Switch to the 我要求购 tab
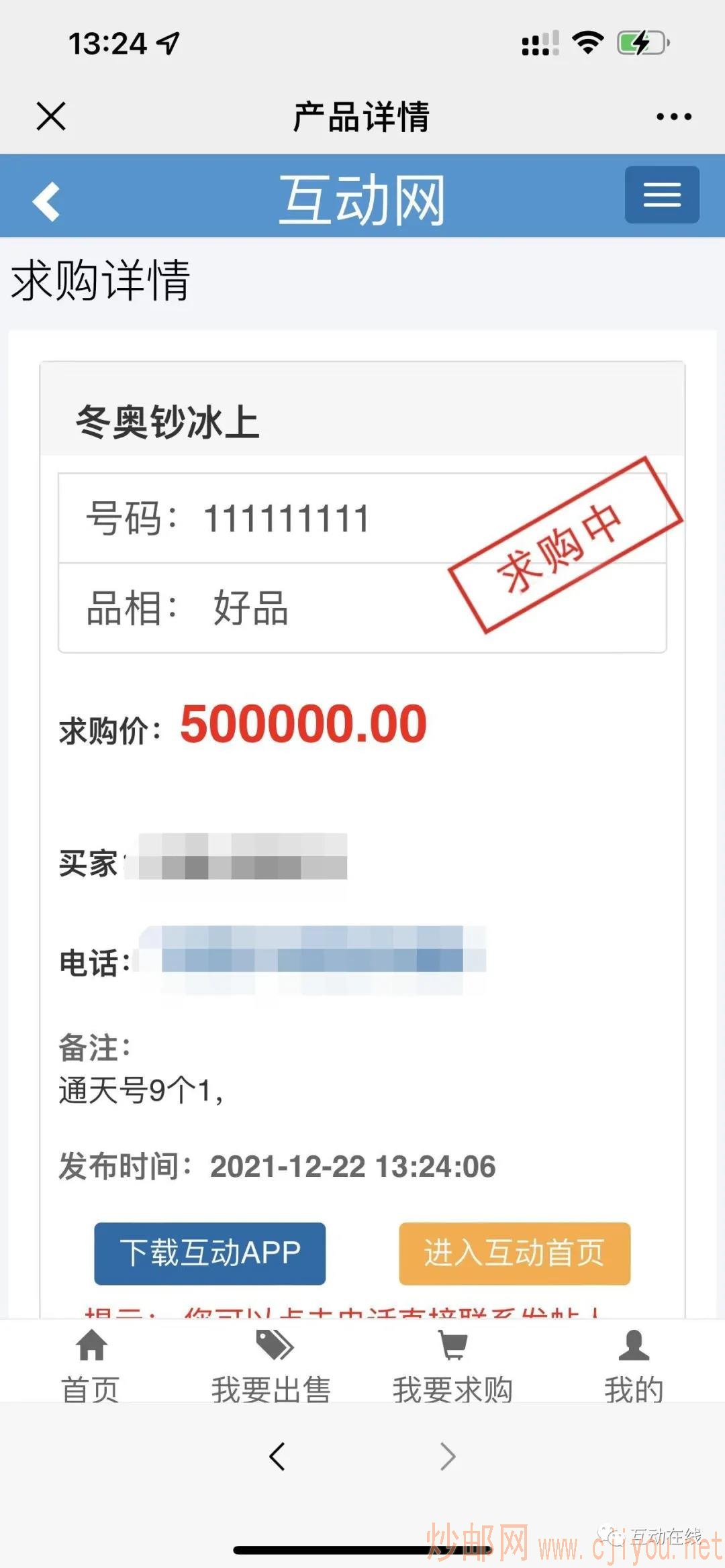Screen dimensions: 725x1568 click(452, 1367)
